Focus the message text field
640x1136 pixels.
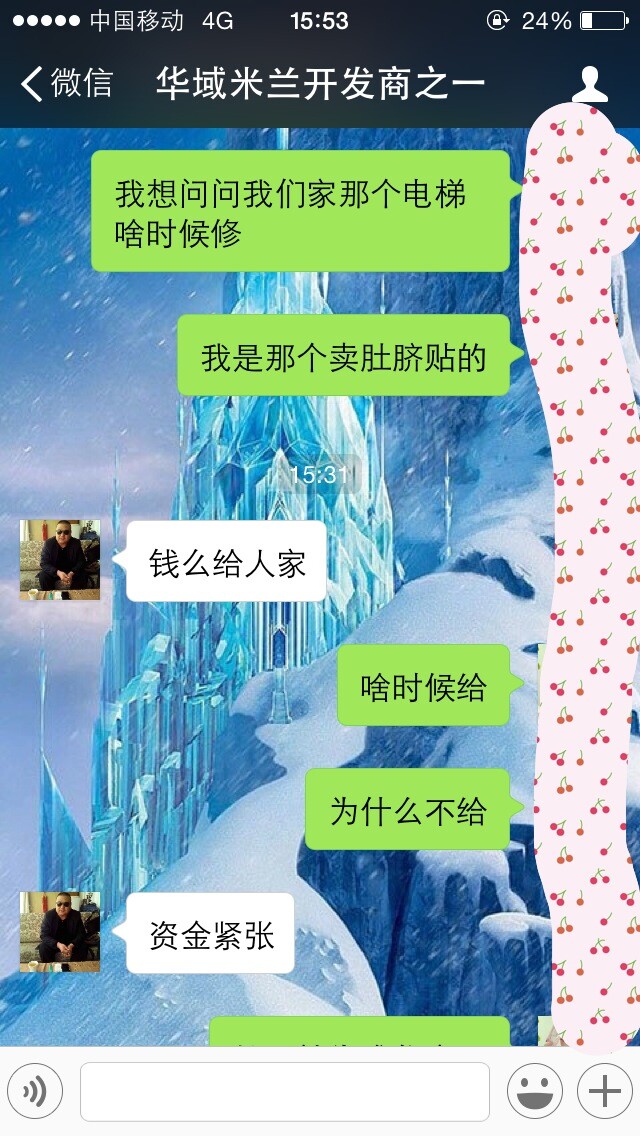pos(284,1091)
